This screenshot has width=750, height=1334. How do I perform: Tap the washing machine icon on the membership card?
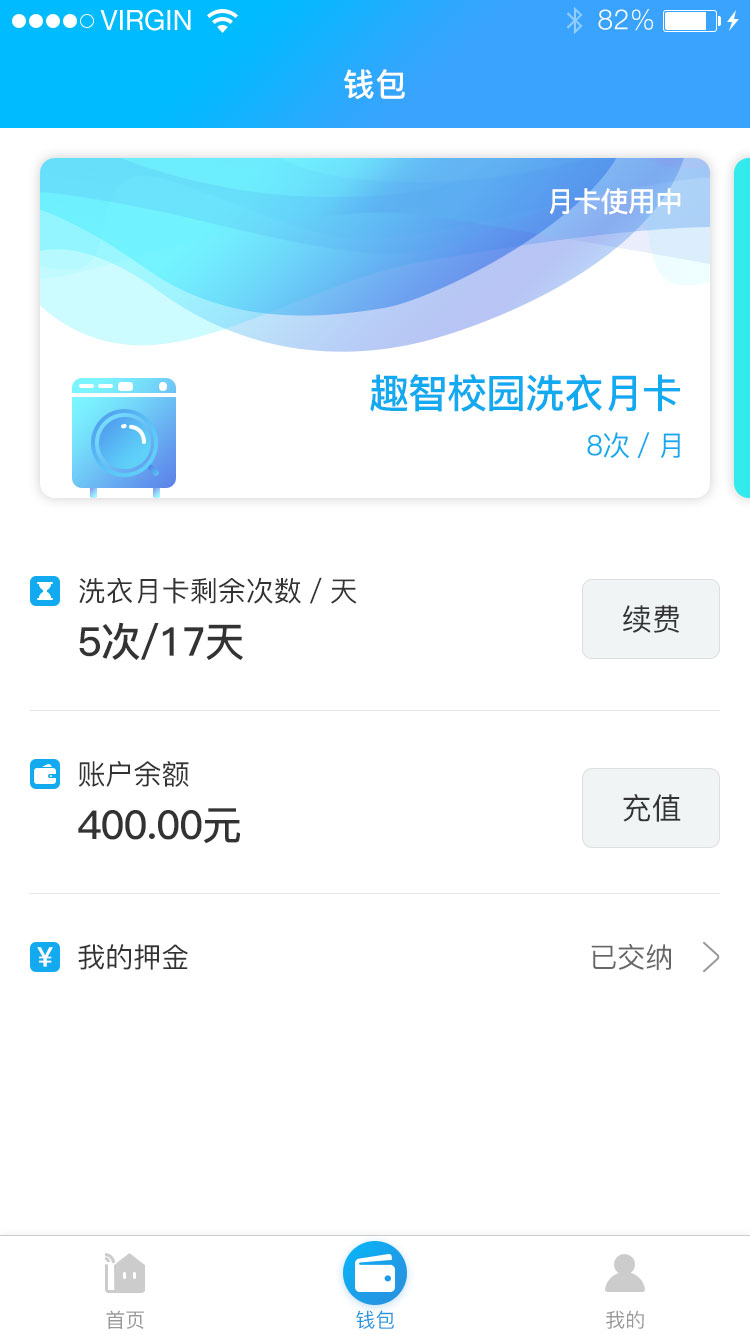(123, 433)
